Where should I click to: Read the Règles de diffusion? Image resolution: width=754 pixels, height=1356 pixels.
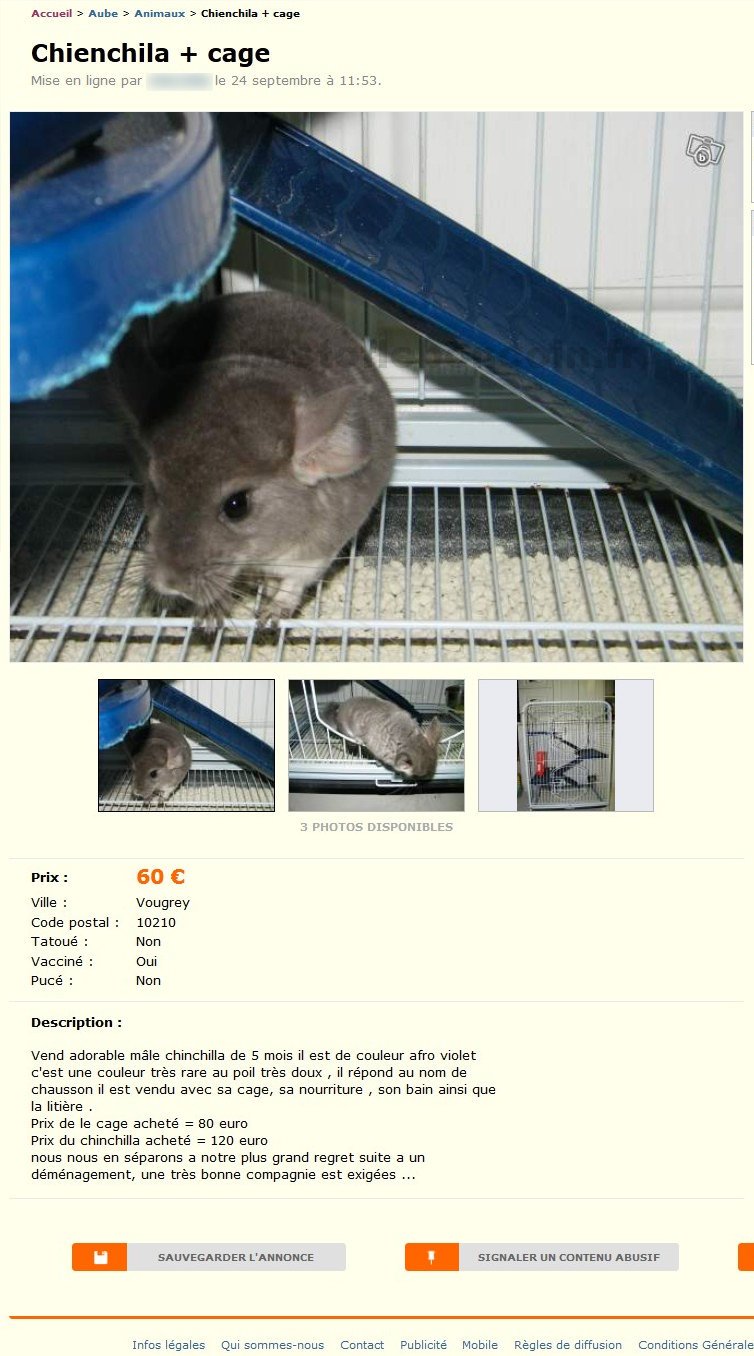pyautogui.click(x=568, y=1345)
